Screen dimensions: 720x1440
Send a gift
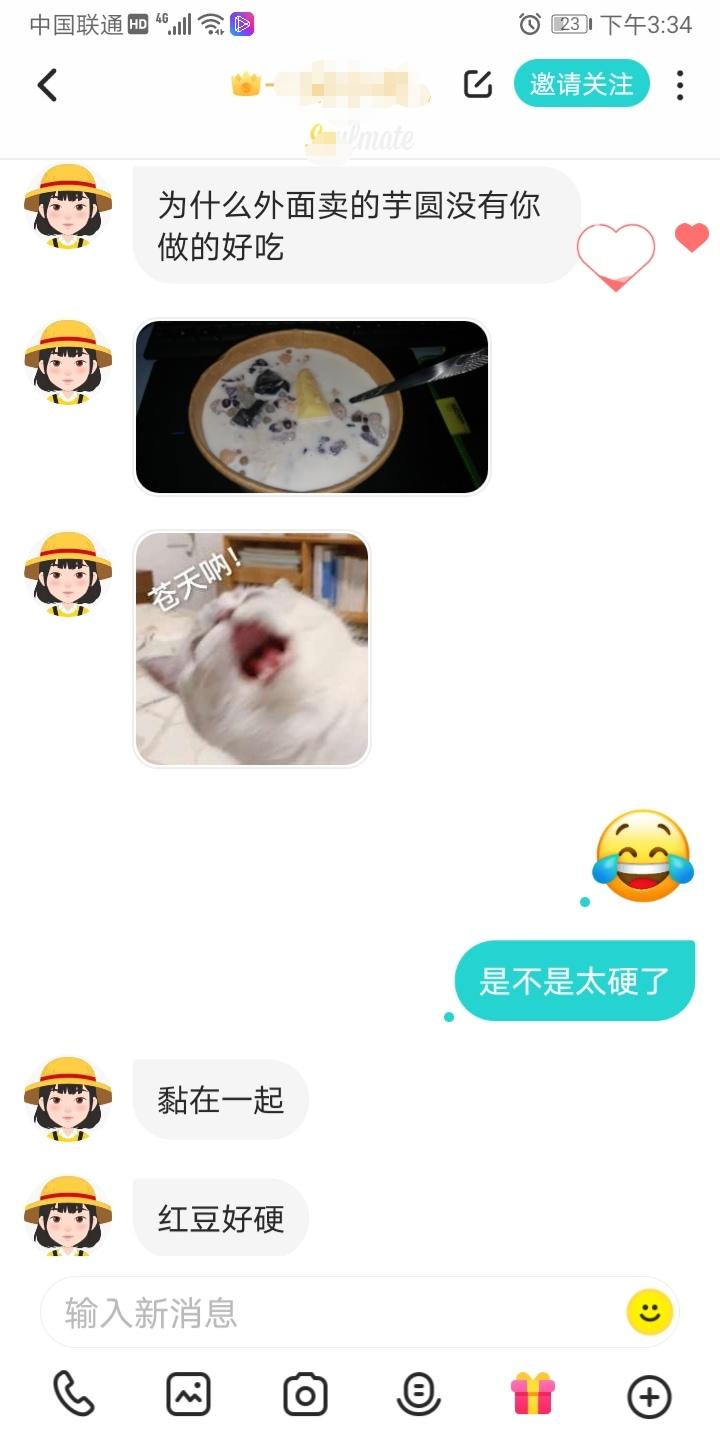tap(533, 1393)
